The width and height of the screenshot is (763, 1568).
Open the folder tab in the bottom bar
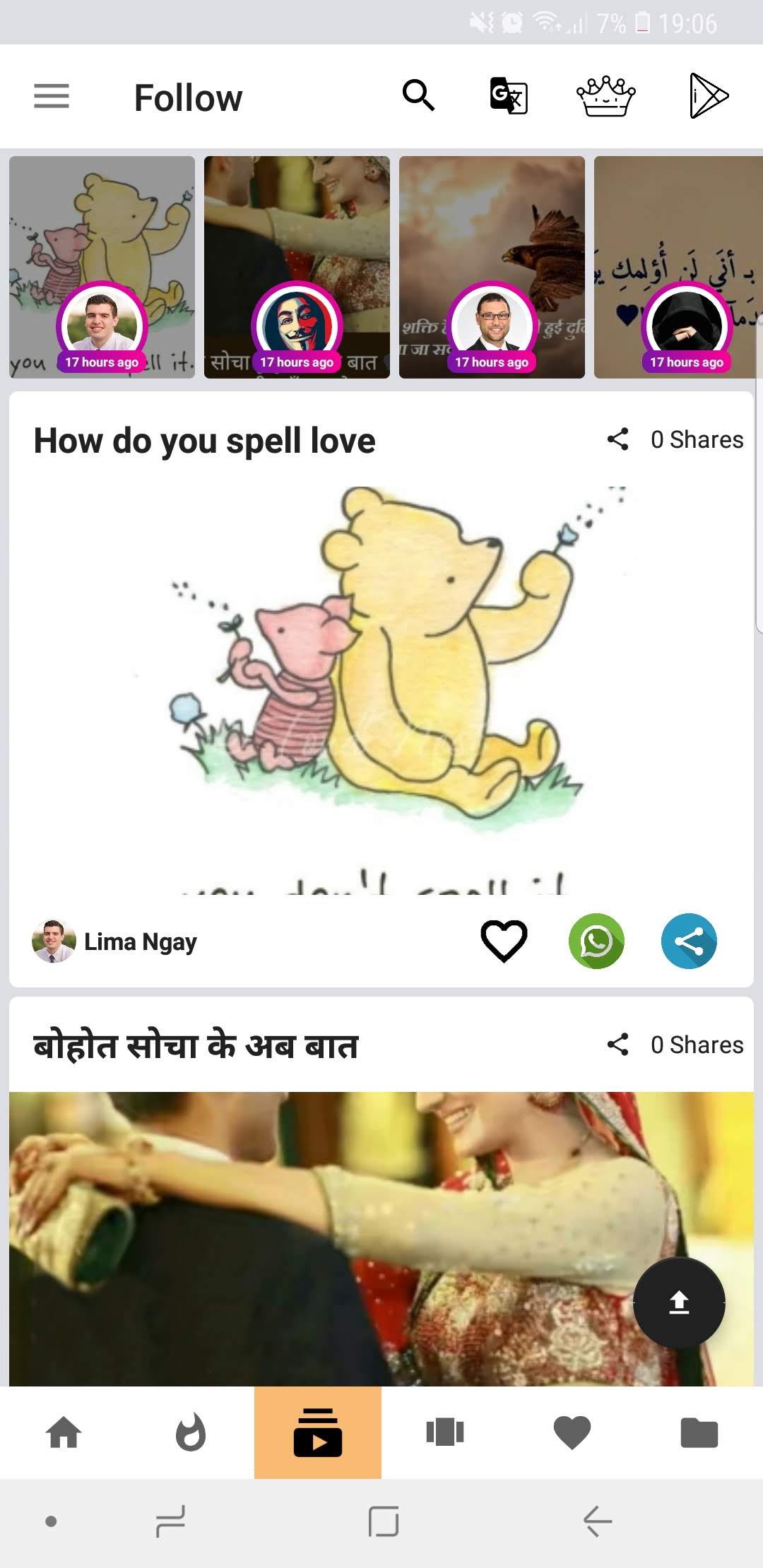699,1432
